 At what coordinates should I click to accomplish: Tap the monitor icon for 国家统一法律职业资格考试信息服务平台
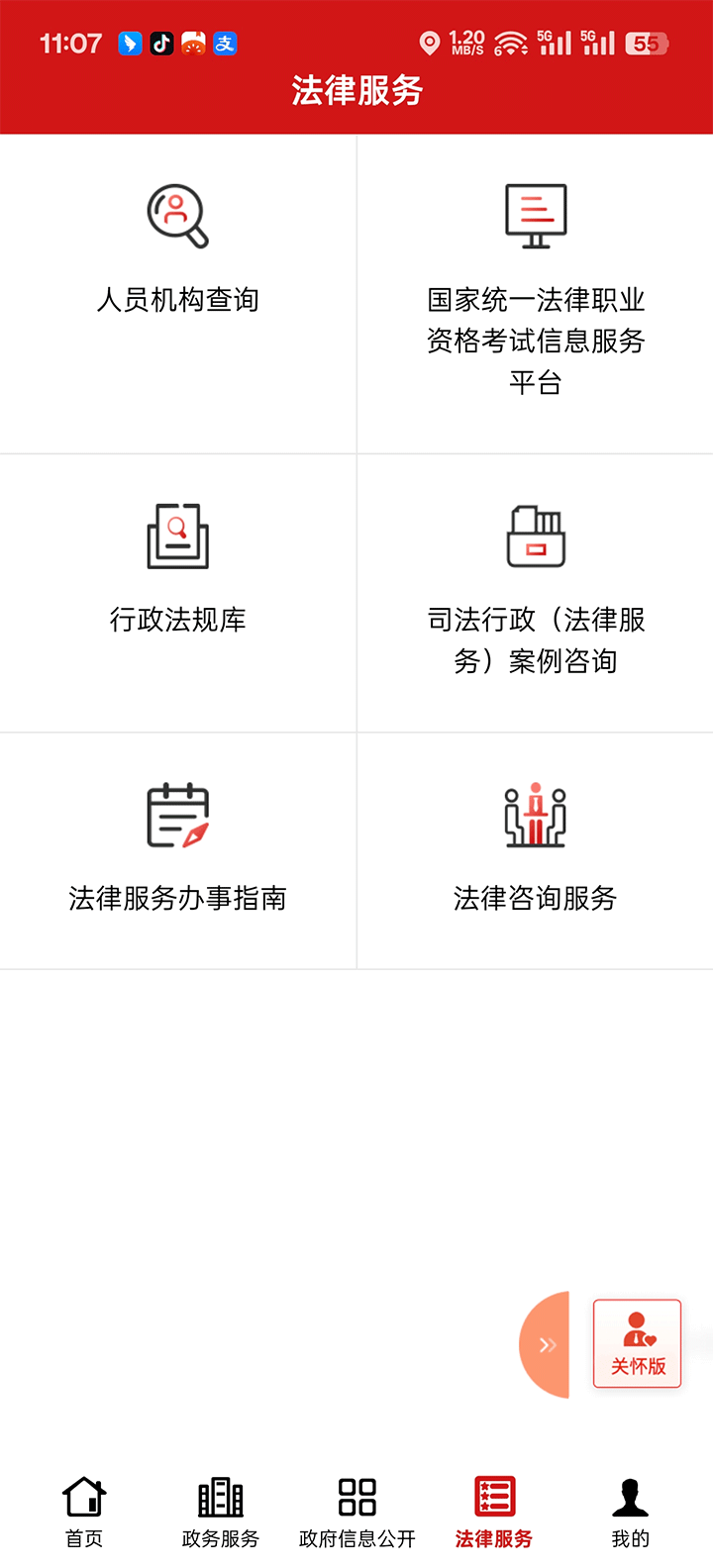pyautogui.click(x=535, y=214)
